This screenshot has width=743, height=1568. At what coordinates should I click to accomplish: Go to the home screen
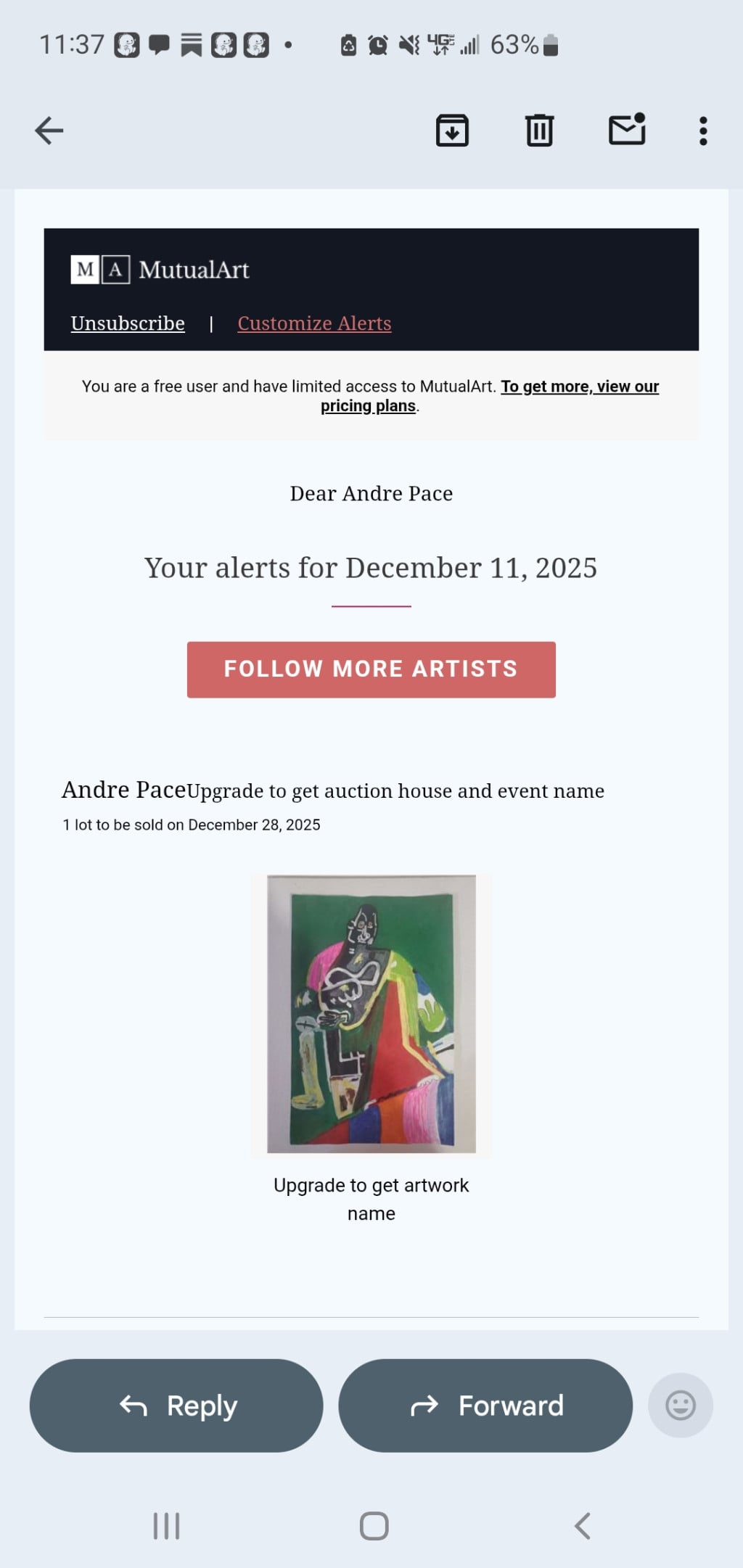click(x=374, y=1526)
